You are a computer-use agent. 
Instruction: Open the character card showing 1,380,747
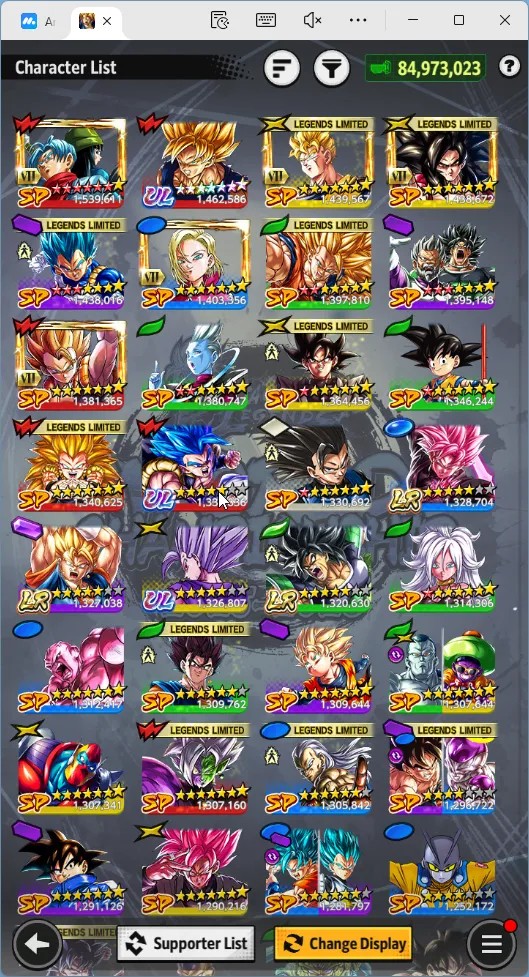(194, 365)
